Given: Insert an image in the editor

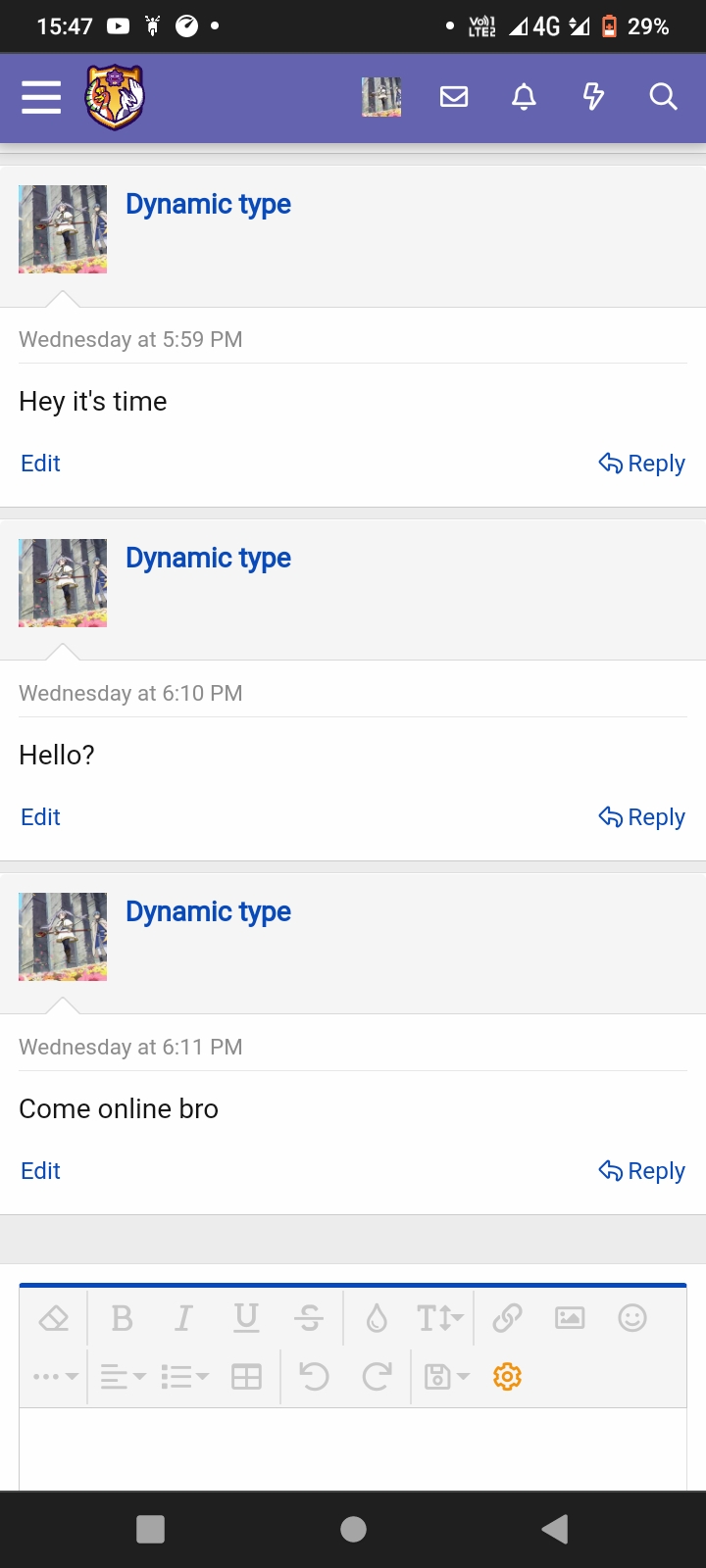Looking at the screenshot, I should pos(570,1319).
